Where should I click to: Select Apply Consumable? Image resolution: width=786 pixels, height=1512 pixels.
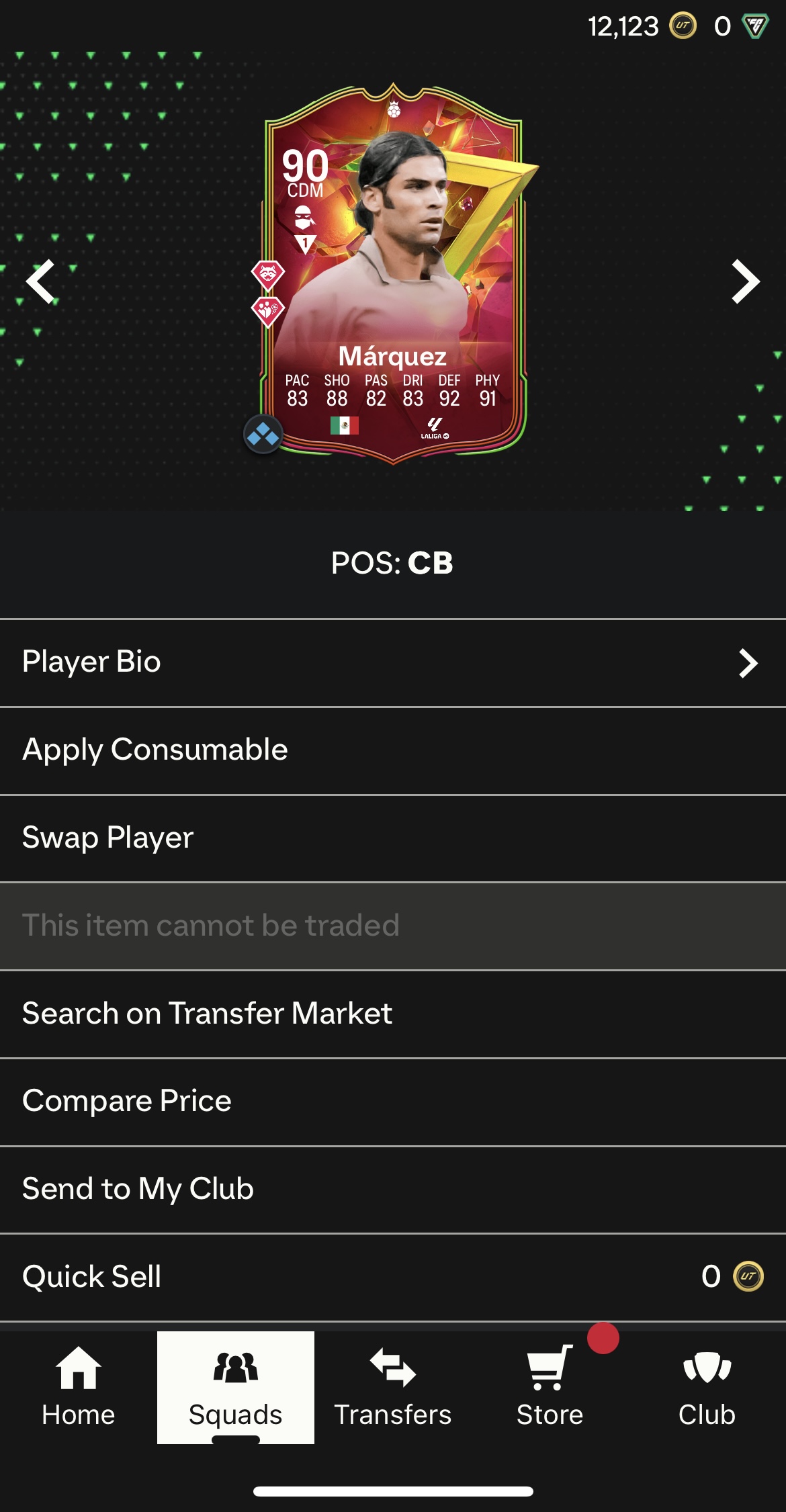[x=393, y=750]
